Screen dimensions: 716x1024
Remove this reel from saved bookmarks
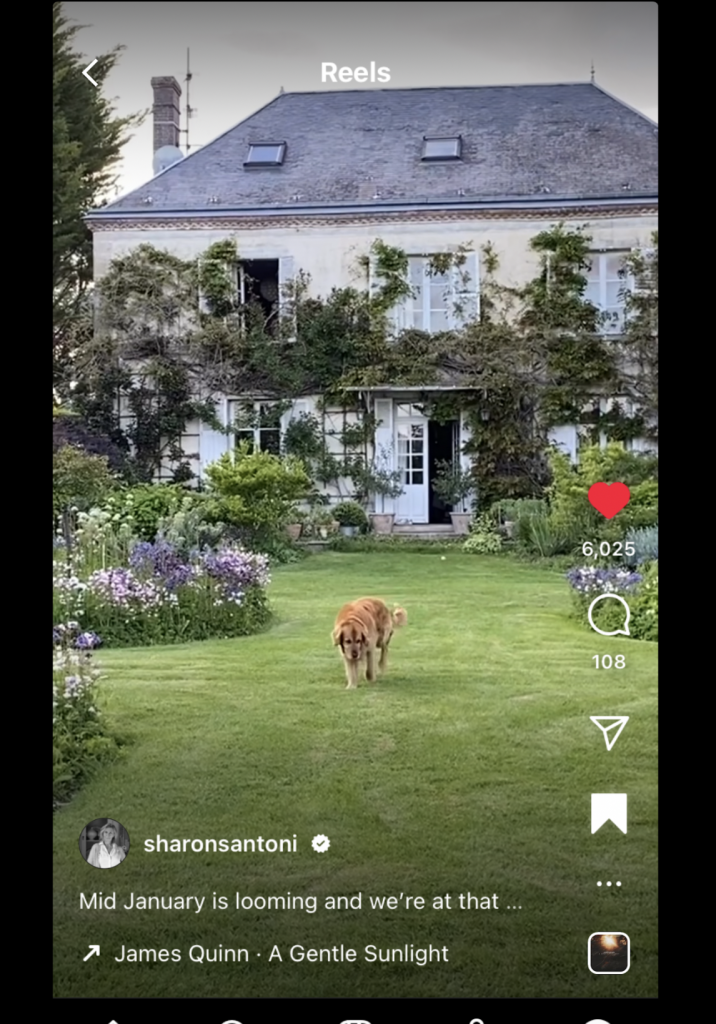coord(608,813)
